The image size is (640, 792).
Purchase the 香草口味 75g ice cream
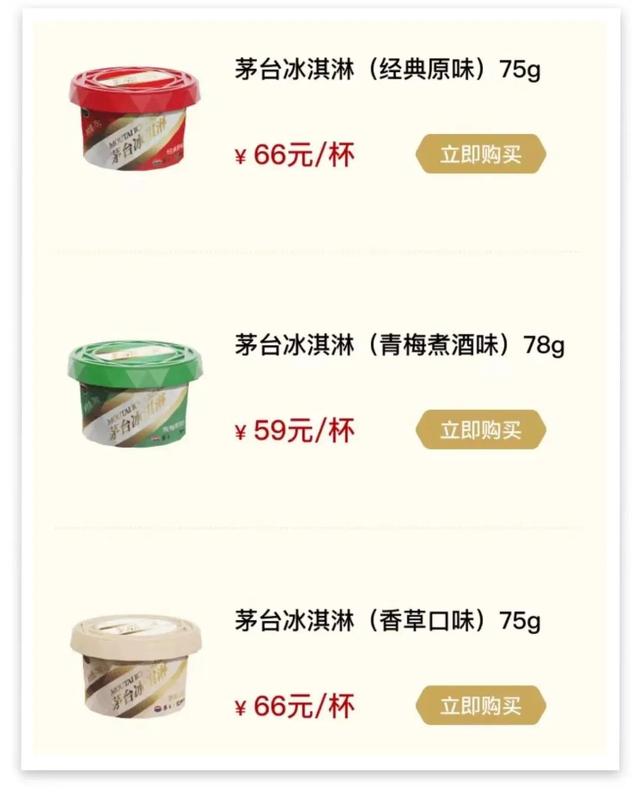[x=481, y=706]
